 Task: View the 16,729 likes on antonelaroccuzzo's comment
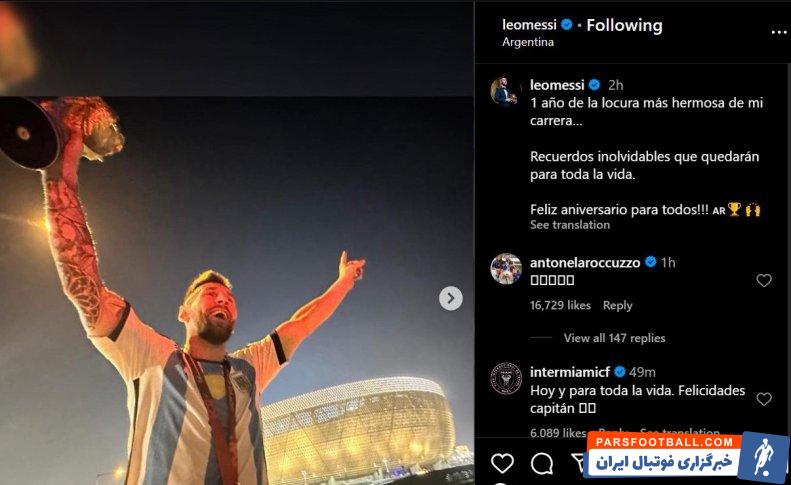pos(560,306)
